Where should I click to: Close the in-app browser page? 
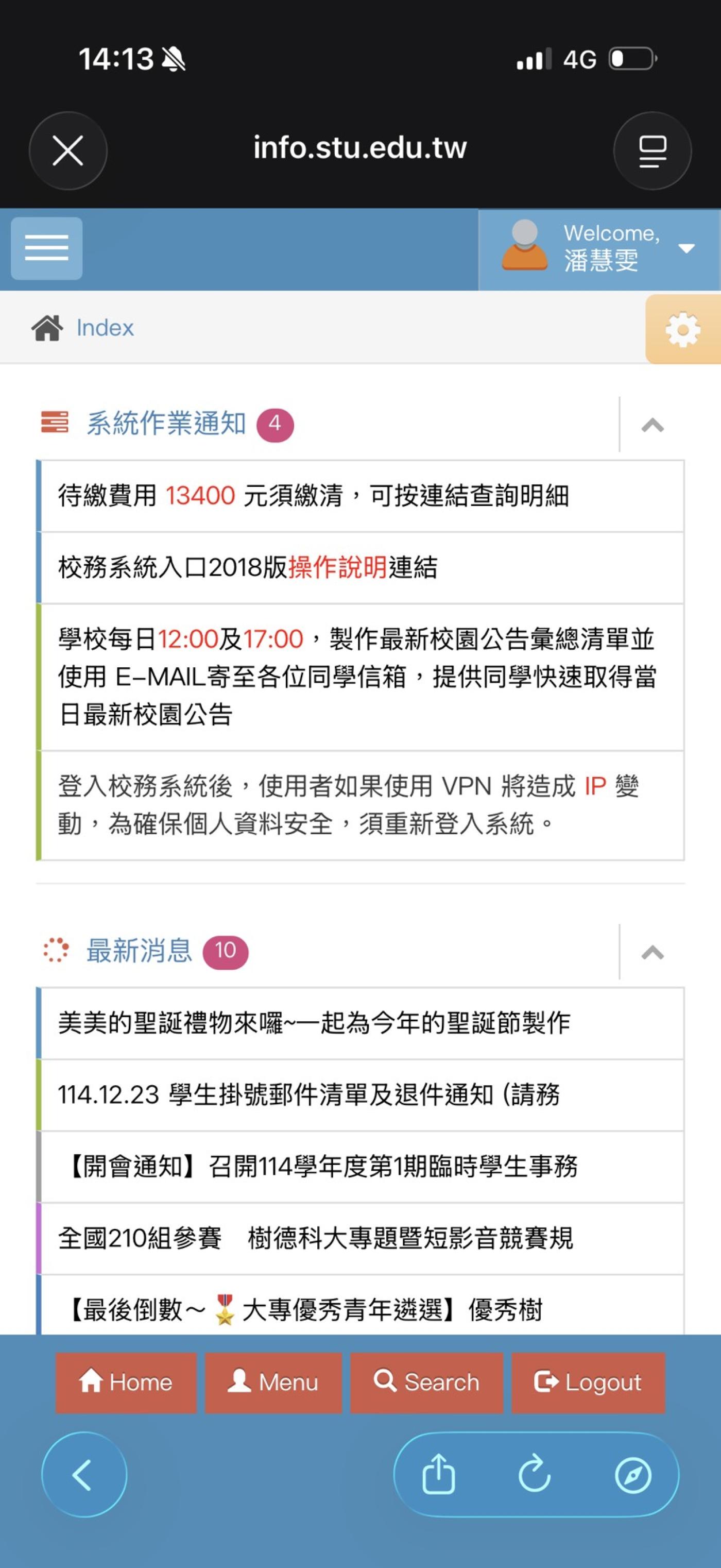coord(67,150)
